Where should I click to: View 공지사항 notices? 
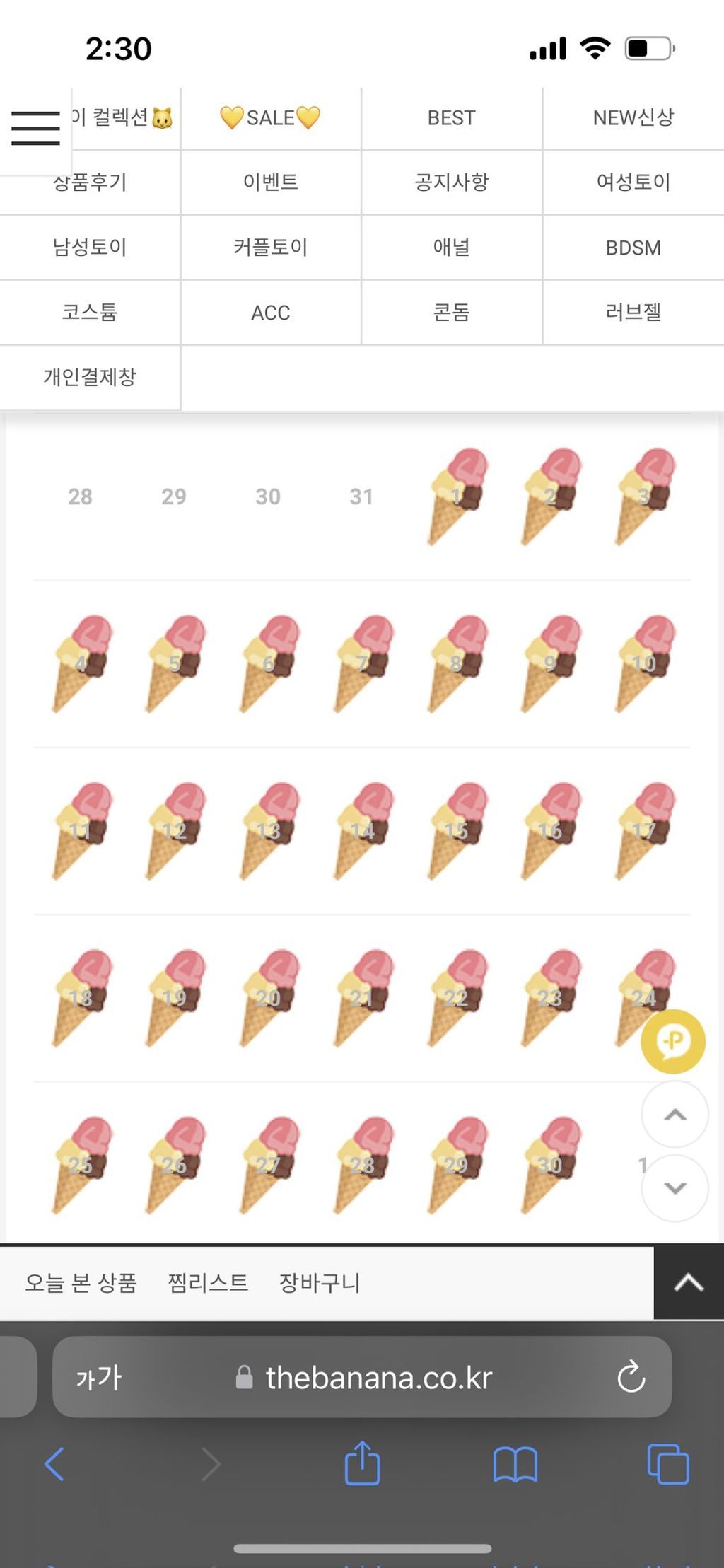(451, 182)
